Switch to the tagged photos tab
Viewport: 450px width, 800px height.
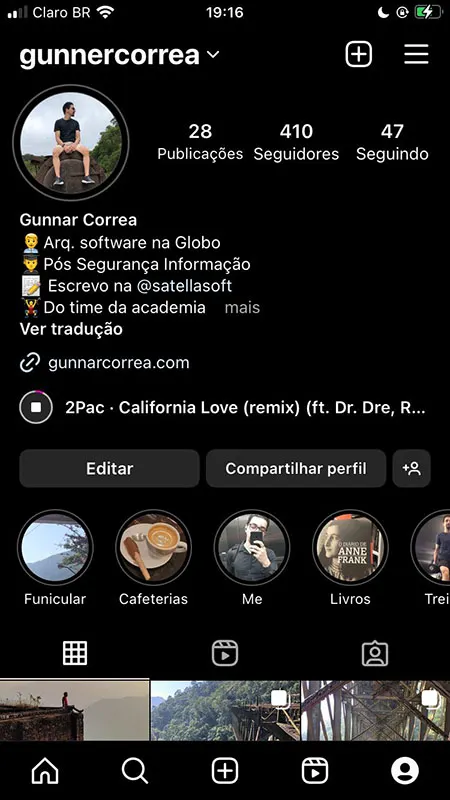point(375,654)
